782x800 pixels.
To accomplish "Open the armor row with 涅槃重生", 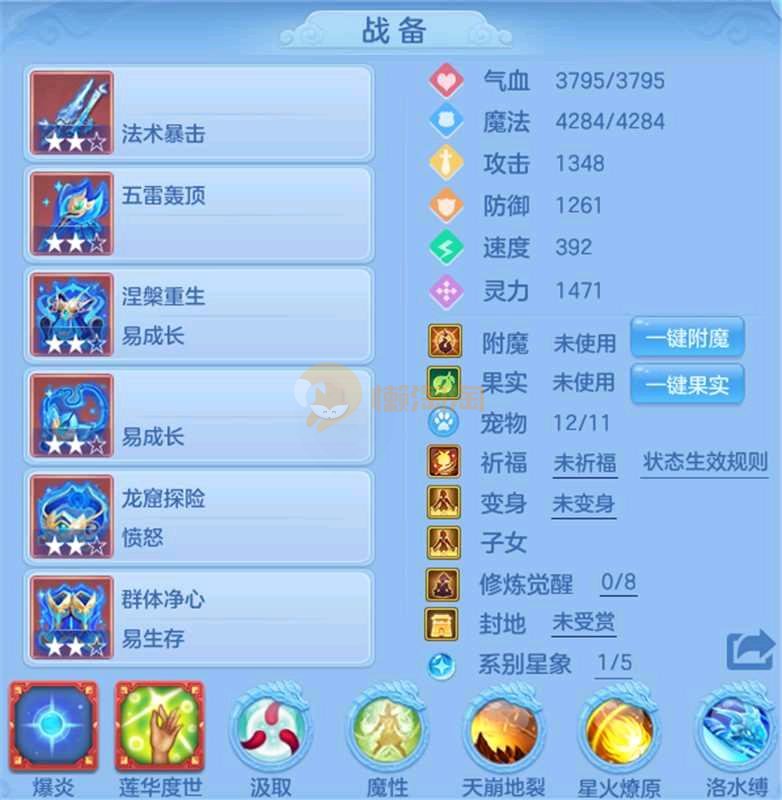I will point(200,314).
